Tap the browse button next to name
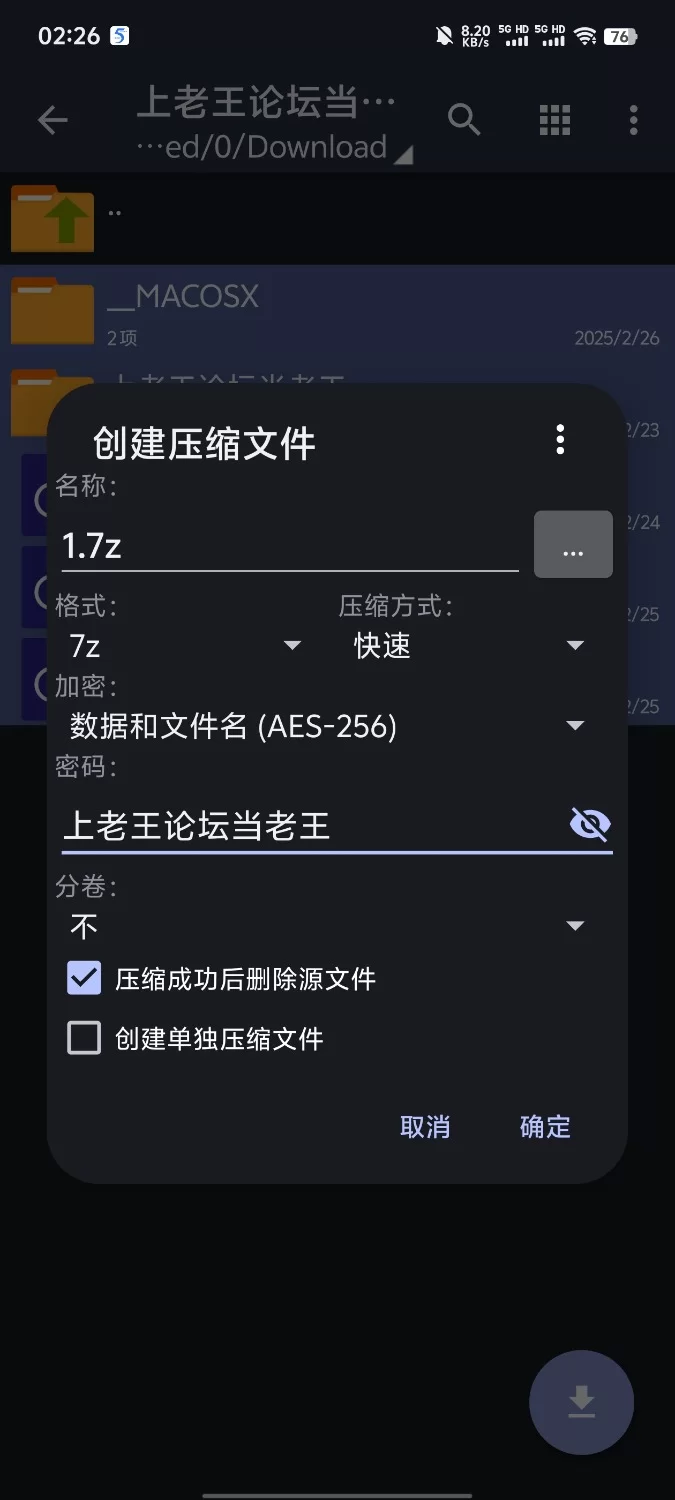 (x=573, y=545)
